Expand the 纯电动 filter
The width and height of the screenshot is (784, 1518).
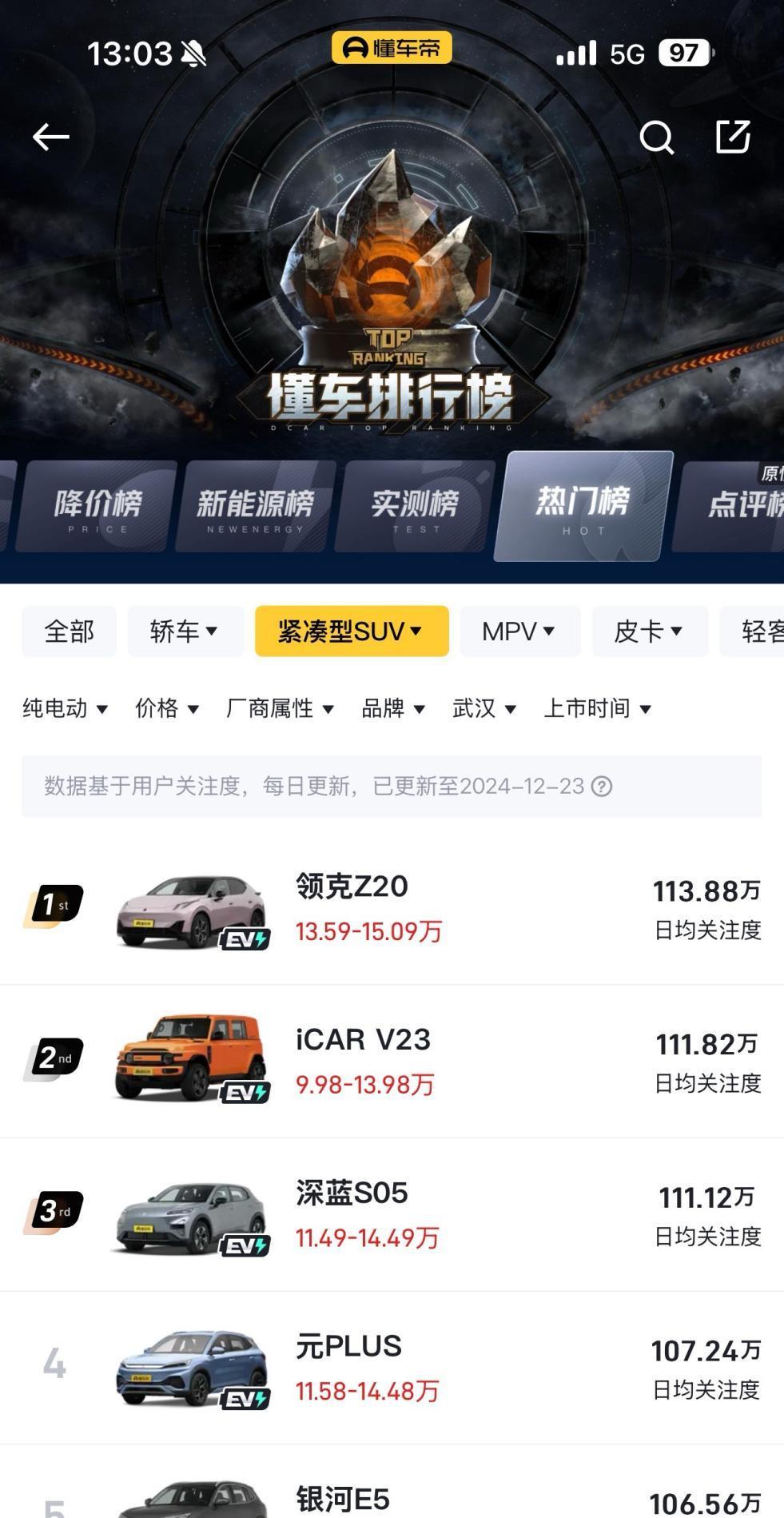pyautogui.click(x=66, y=708)
